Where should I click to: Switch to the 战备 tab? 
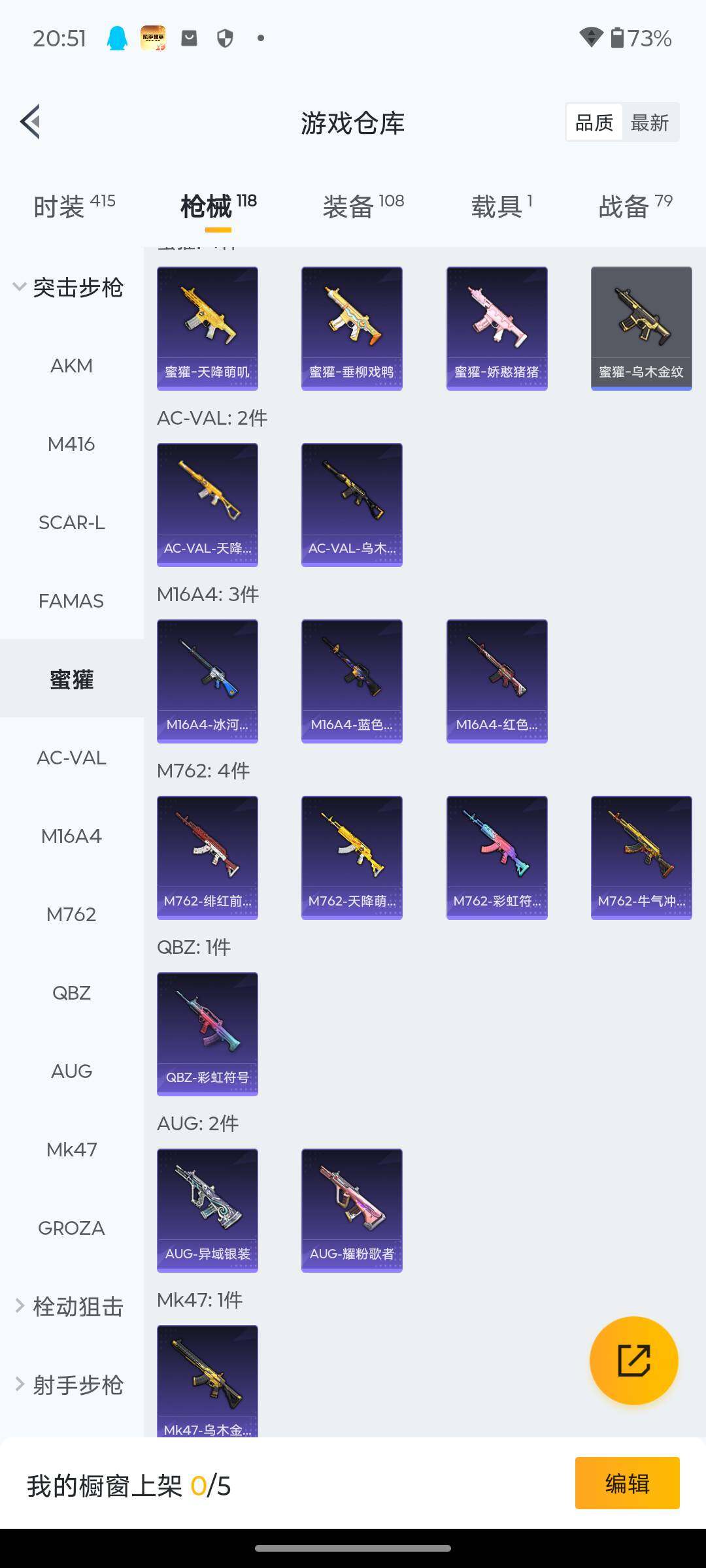(635, 206)
